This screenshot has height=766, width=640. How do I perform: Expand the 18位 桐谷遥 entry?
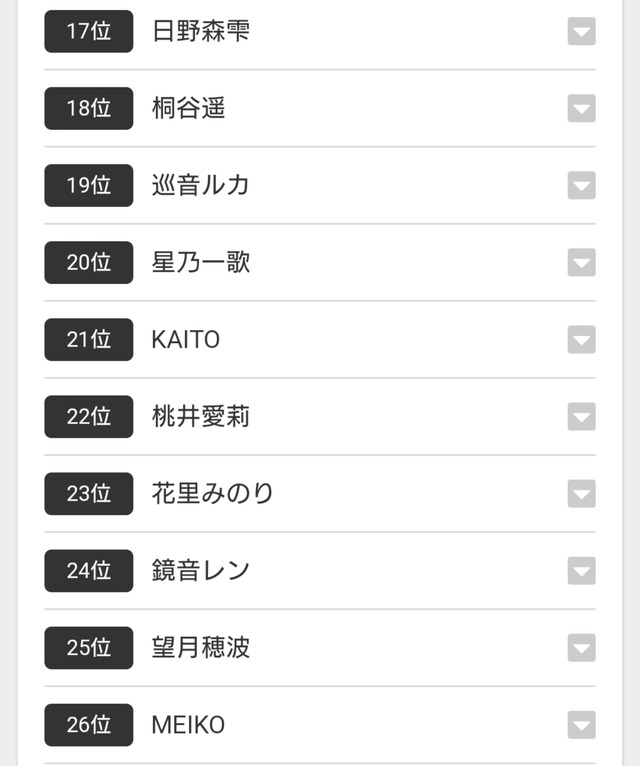click(x=581, y=109)
